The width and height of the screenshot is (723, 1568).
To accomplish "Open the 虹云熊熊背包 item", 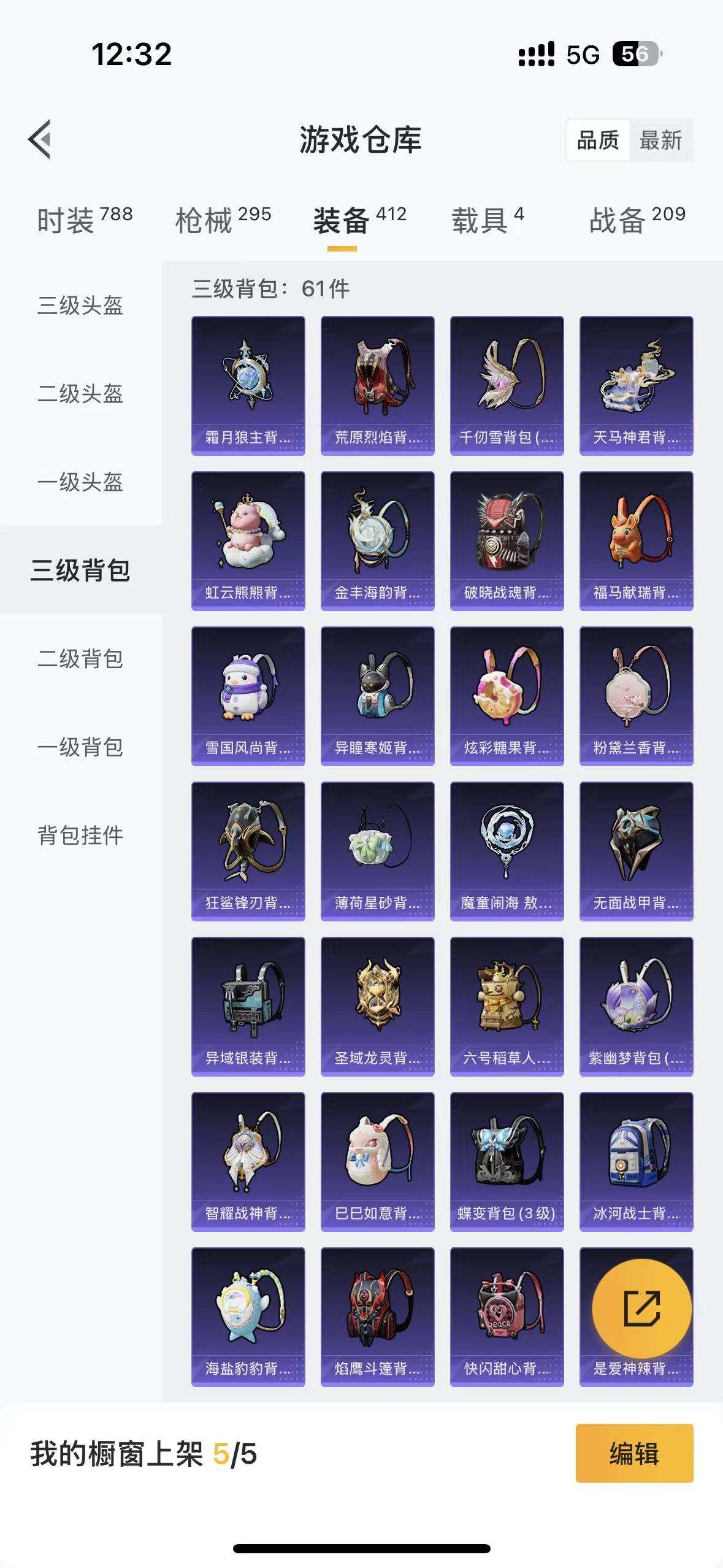I will coord(248,540).
